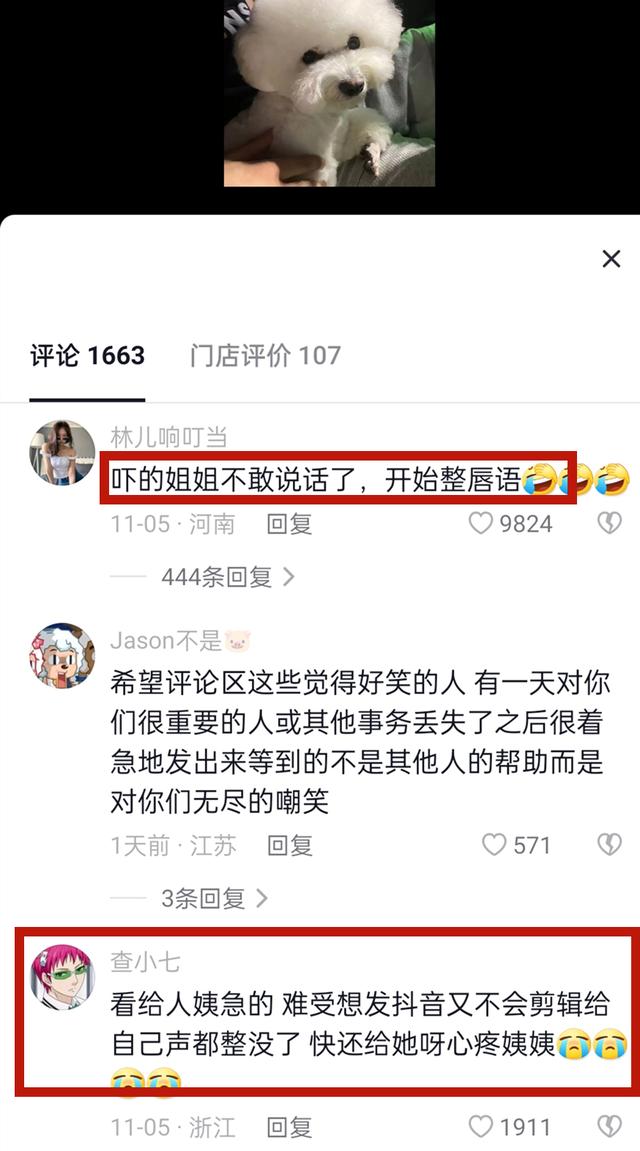This screenshot has width=640, height=1151.
Task: Dislike Jason不是's comment
Action: coord(609,845)
